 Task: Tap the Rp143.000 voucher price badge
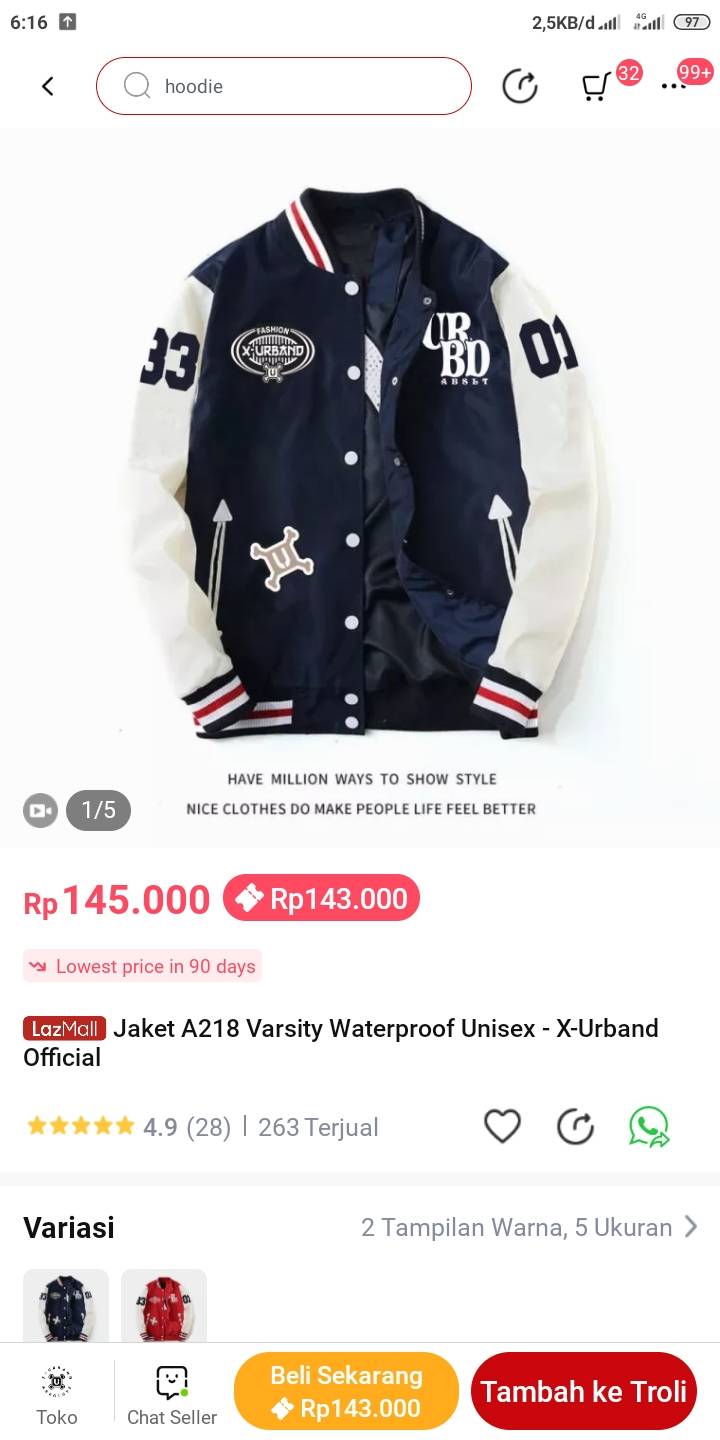[321, 898]
